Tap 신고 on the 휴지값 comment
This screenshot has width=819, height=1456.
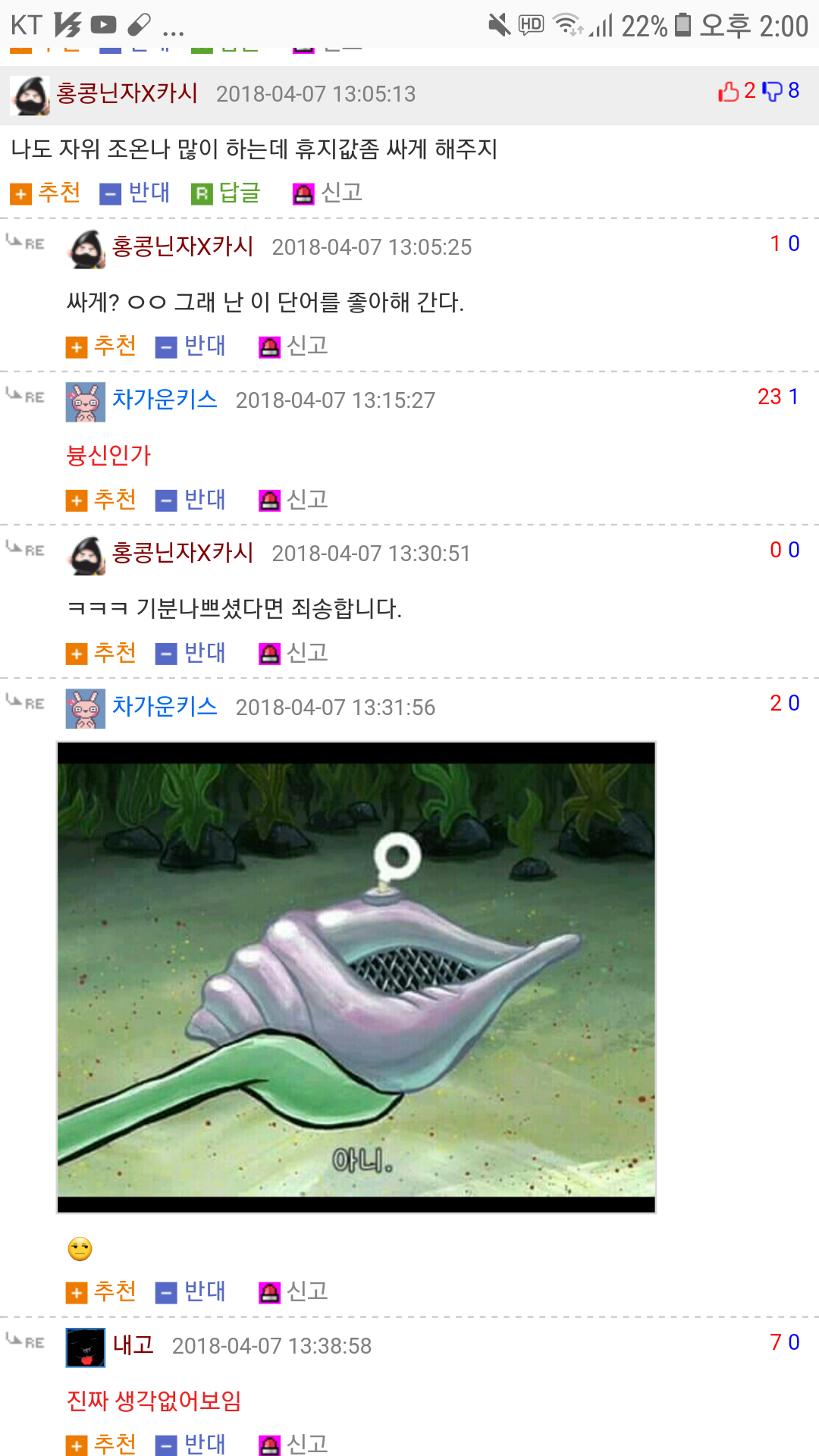coord(328,193)
